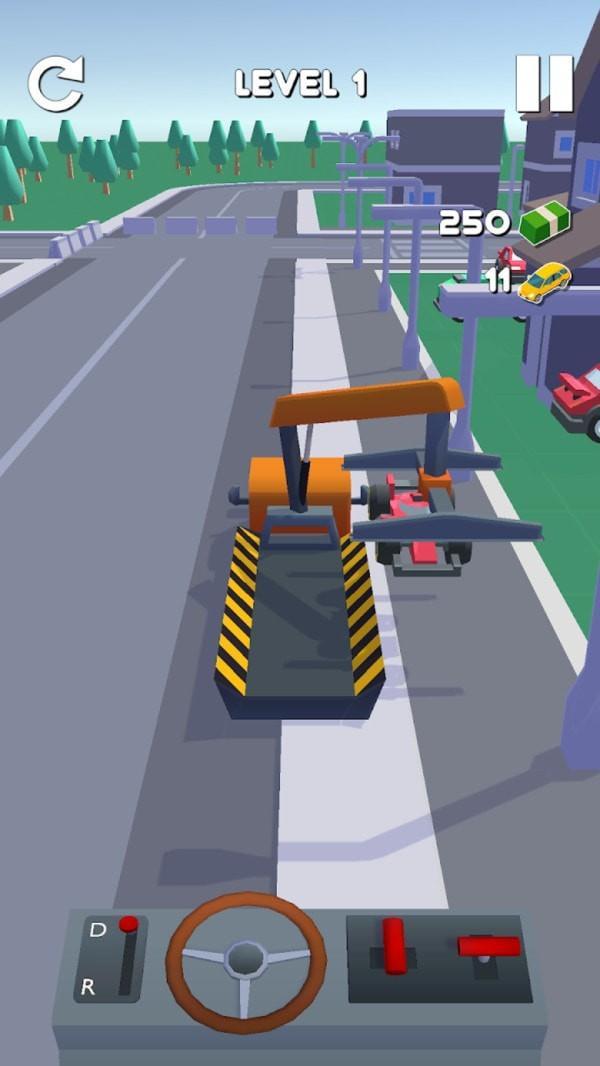Tap the horizontal red crane lever
The height and width of the screenshot is (1066, 600).
pos(489,947)
